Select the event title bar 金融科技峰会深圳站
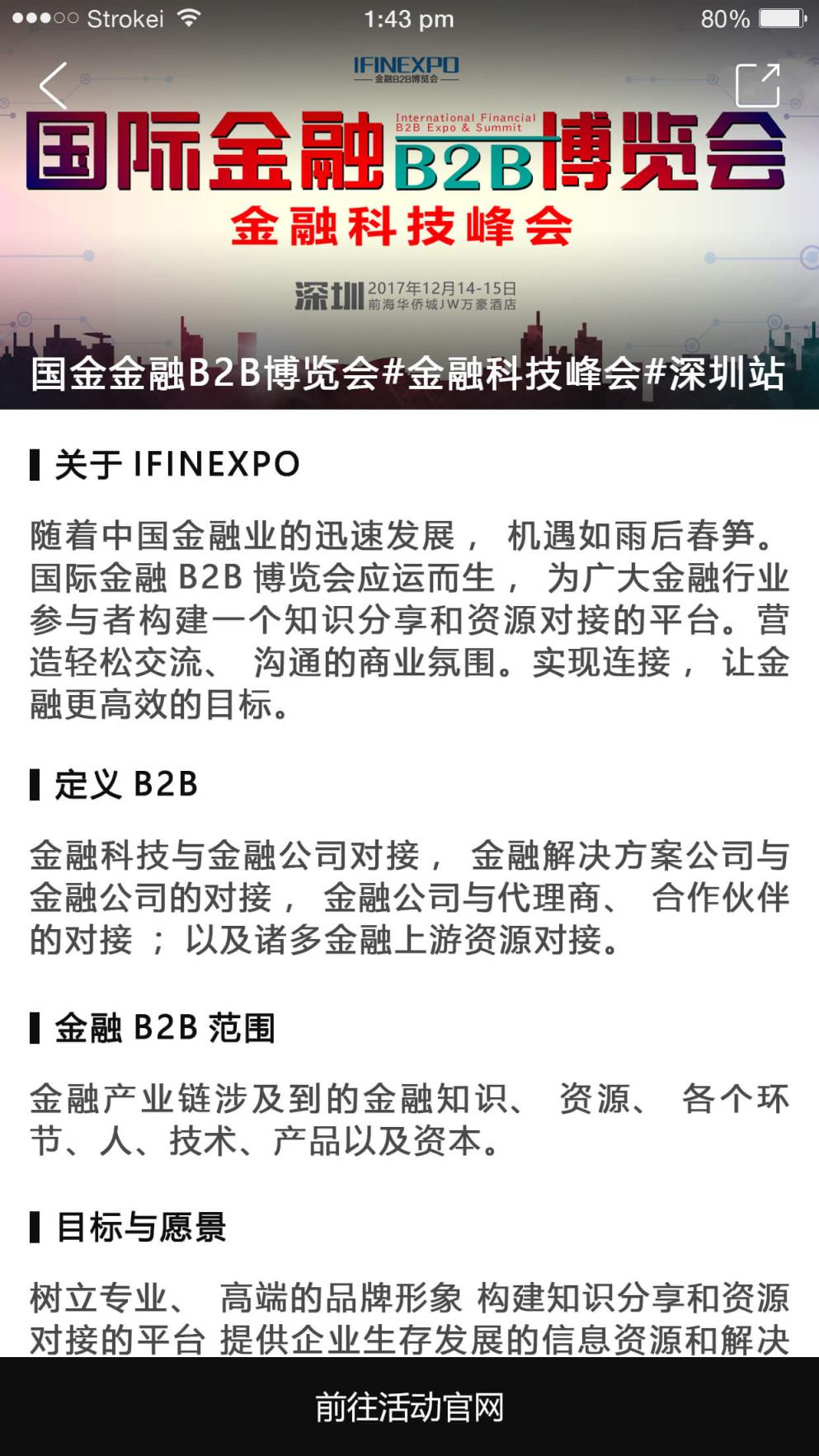Image resolution: width=819 pixels, height=1456 pixels. click(x=409, y=374)
